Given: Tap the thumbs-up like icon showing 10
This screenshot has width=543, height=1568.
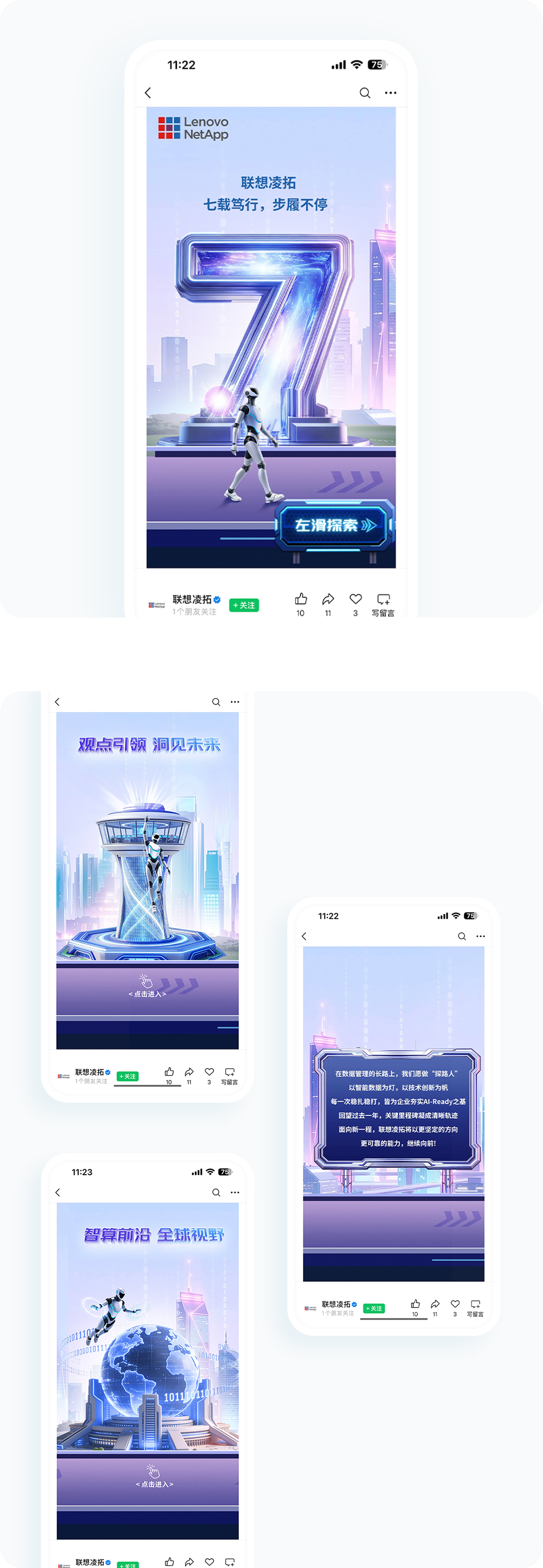Looking at the screenshot, I should (299, 598).
